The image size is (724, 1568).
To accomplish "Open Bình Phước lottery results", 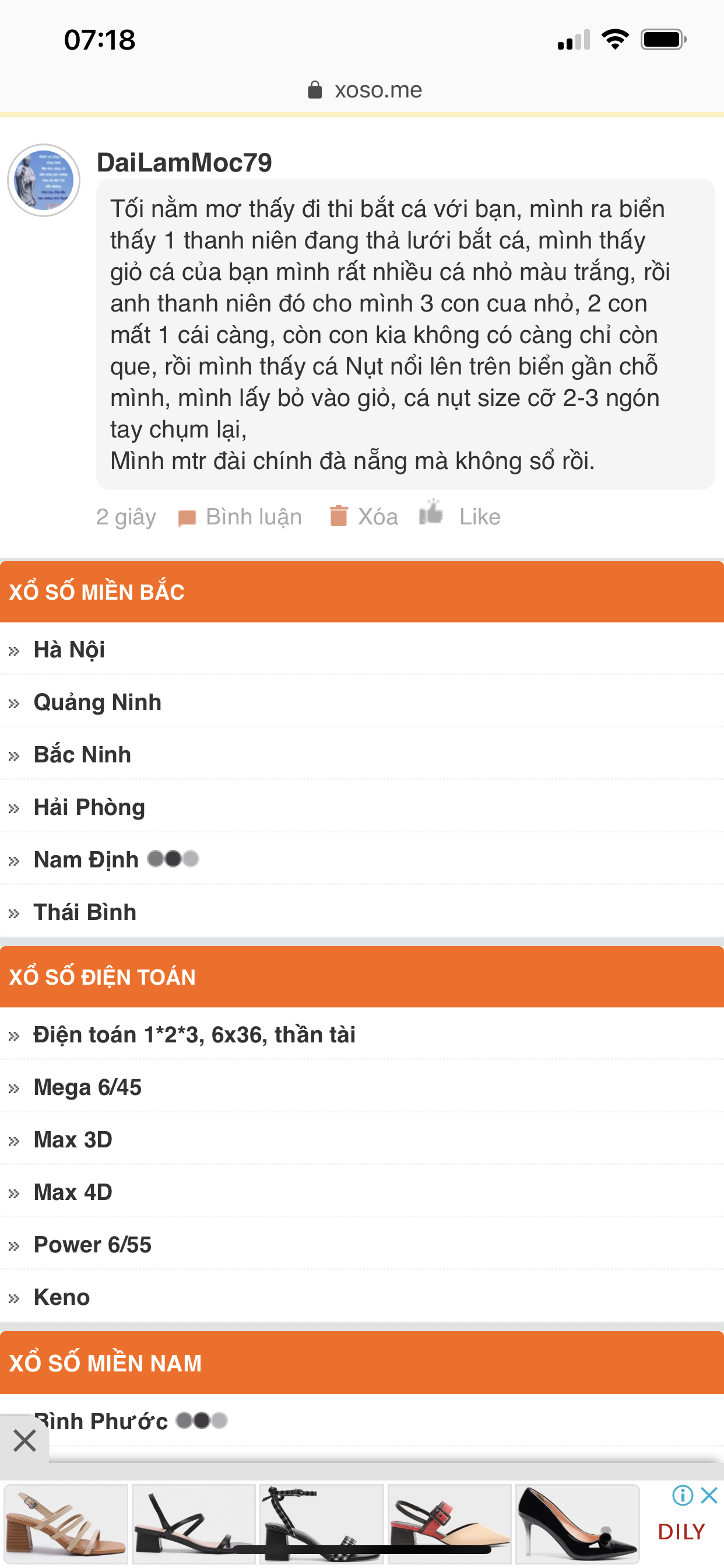I will [362, 1420].
